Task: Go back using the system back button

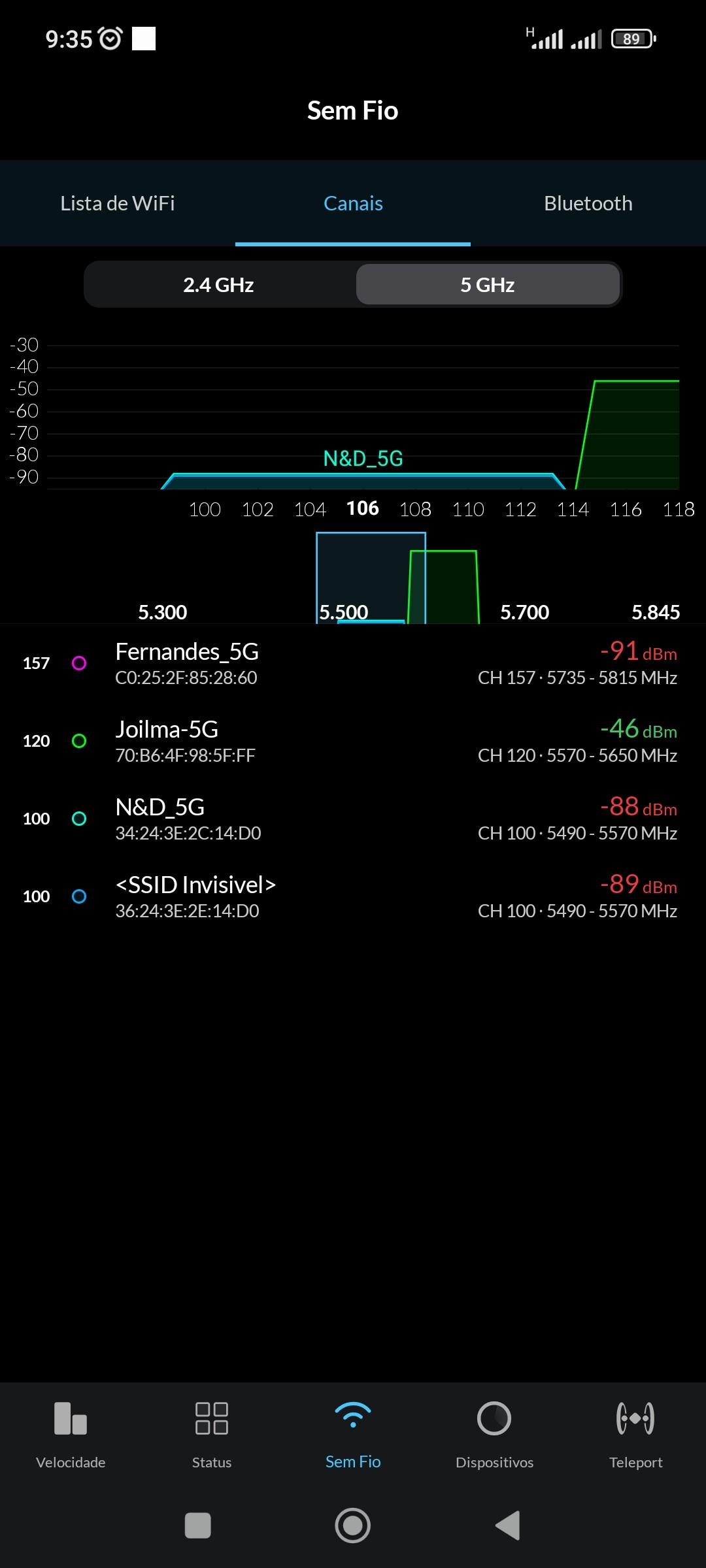Action: 508,1526
